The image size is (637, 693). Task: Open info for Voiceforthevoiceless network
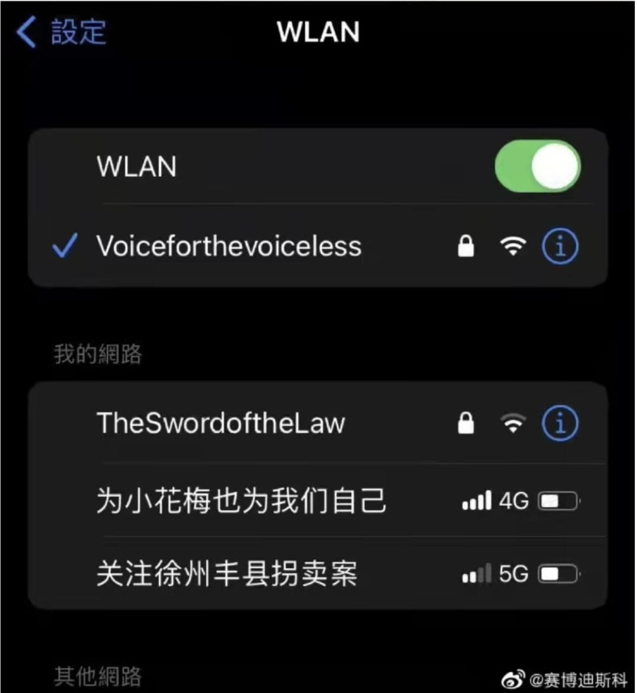click(x=560, y=246)
